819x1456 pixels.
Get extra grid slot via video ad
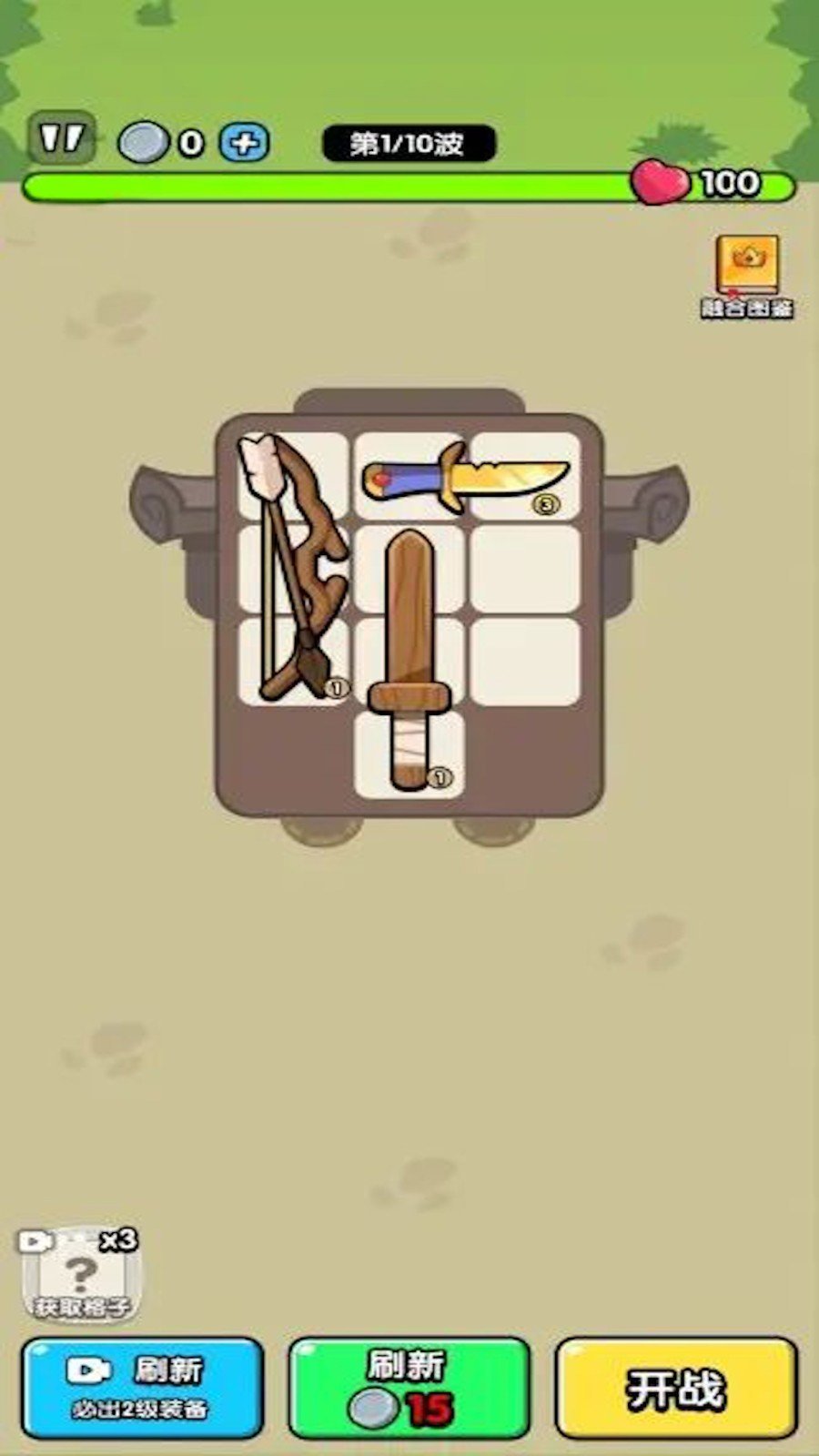point(79,1276)
